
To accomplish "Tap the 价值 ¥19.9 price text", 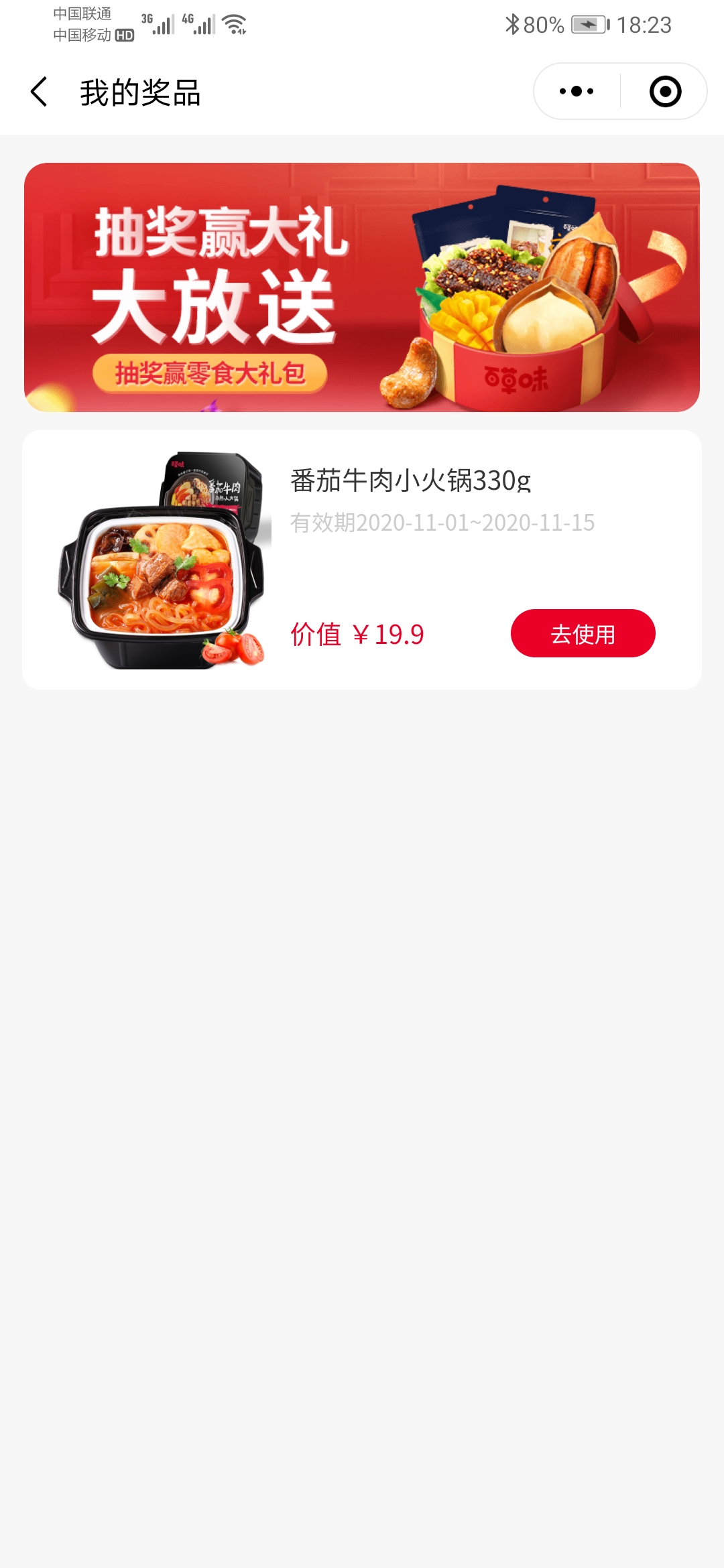I will tap(357, 633).
